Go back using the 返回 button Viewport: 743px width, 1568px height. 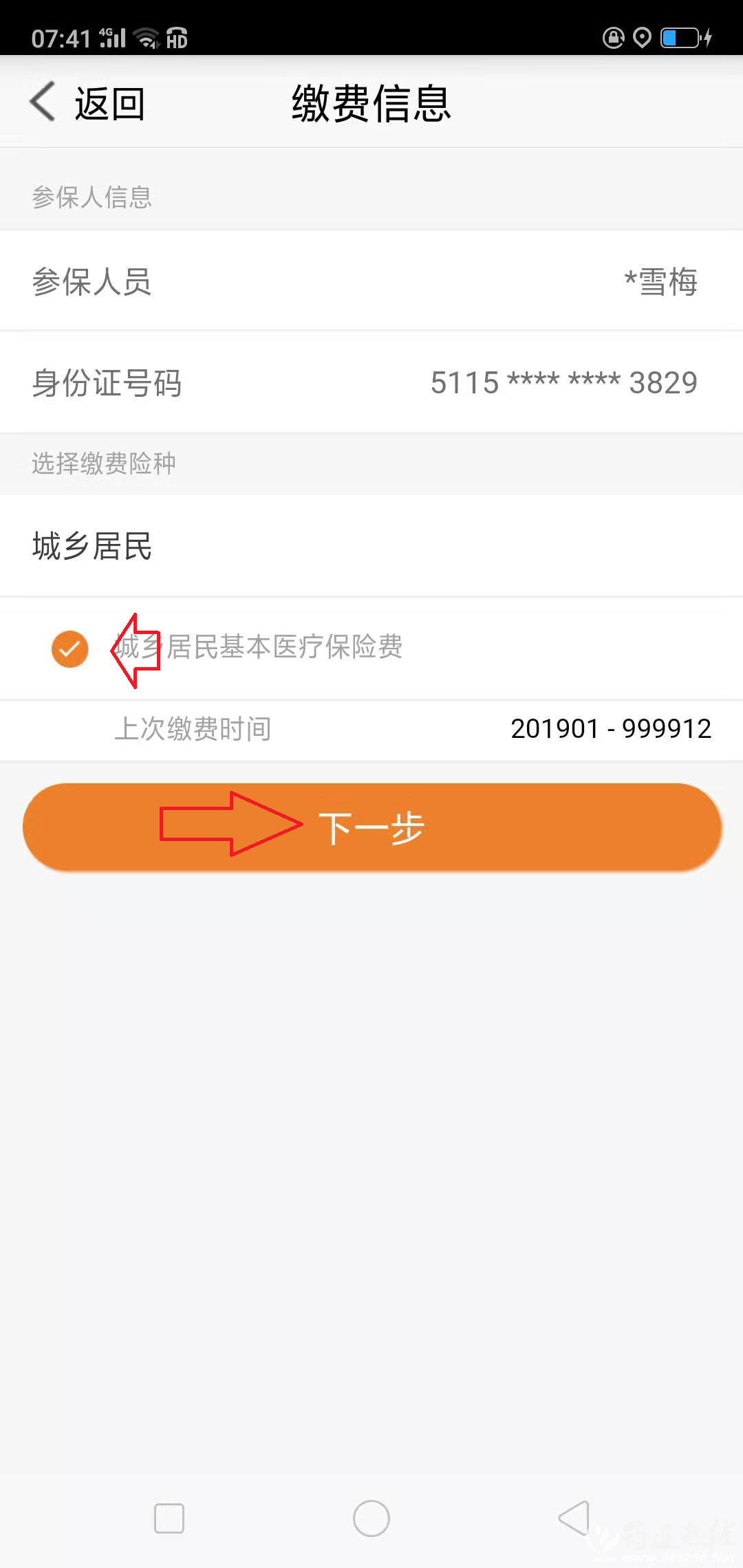pyautogui.click(x=88, y=103)
